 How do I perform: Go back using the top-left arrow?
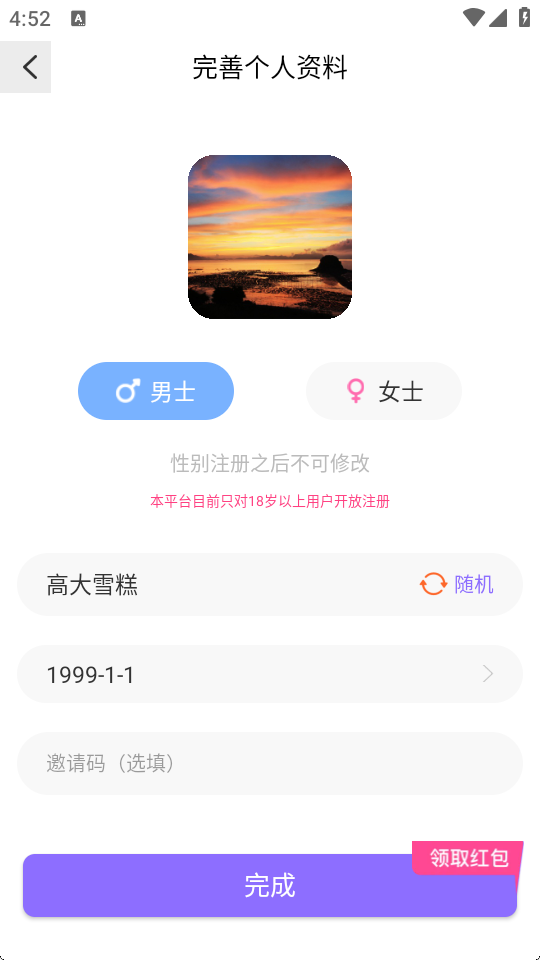[26, 67]
